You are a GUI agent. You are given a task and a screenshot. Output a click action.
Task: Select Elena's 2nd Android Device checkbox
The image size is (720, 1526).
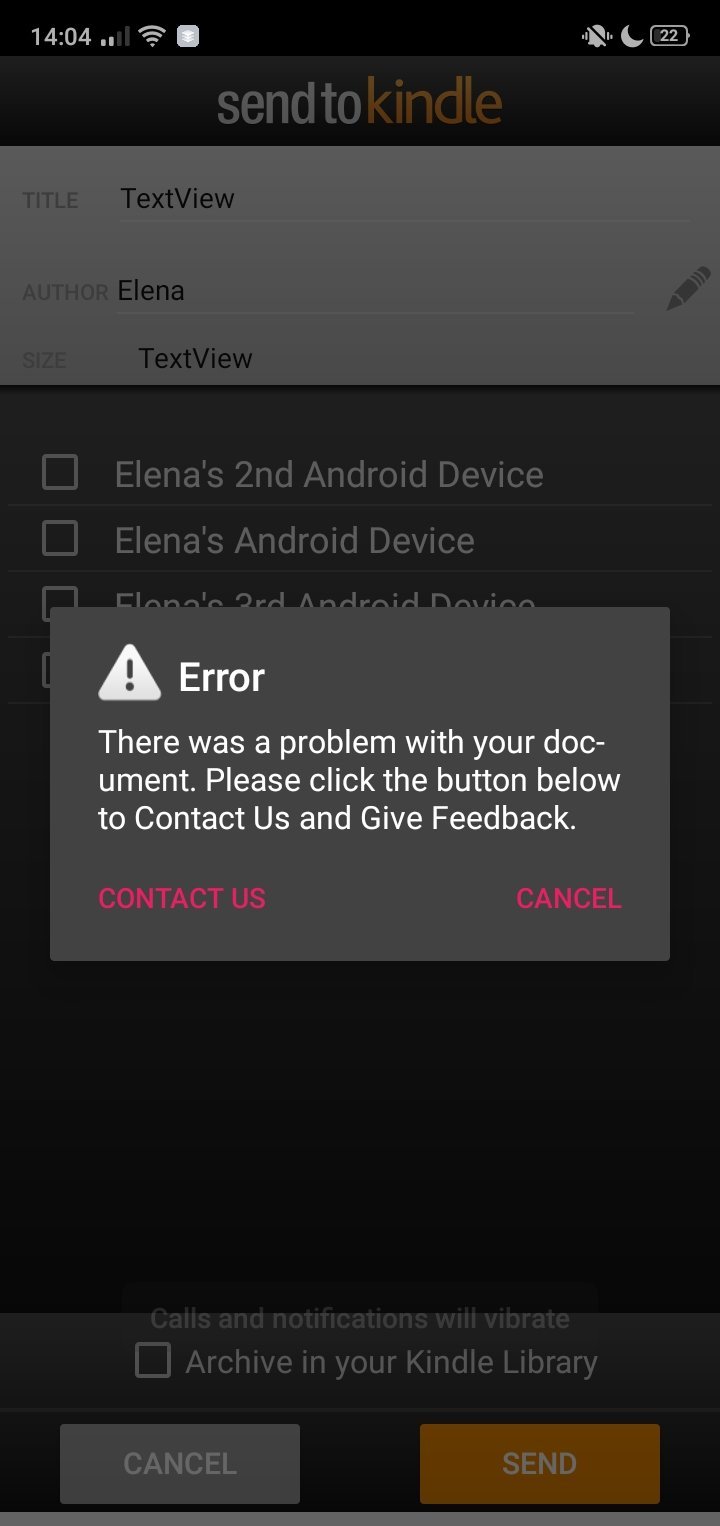pos(60,473)
